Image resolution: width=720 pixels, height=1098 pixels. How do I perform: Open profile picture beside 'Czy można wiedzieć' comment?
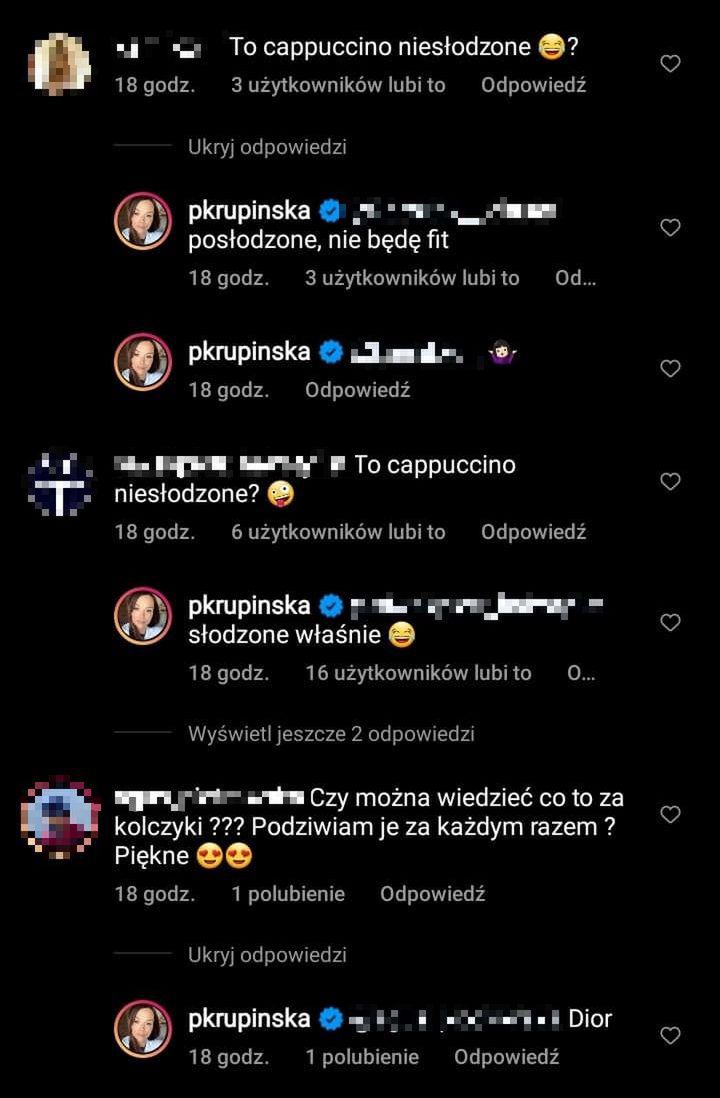[59, 816]
